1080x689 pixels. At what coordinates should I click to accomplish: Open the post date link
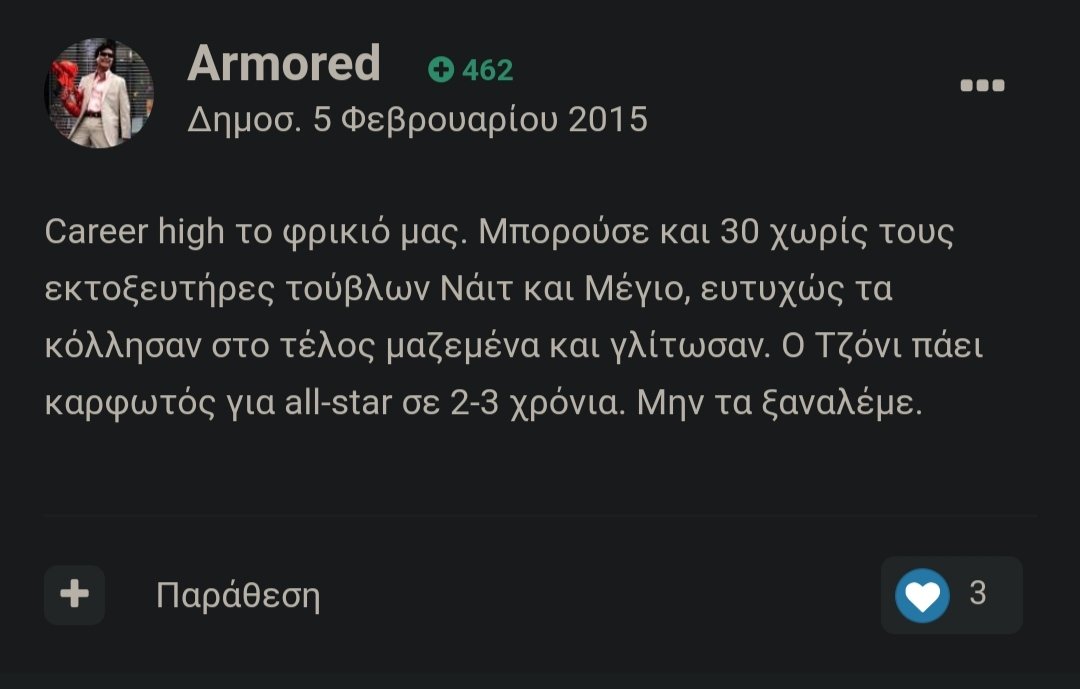[417, 120]
